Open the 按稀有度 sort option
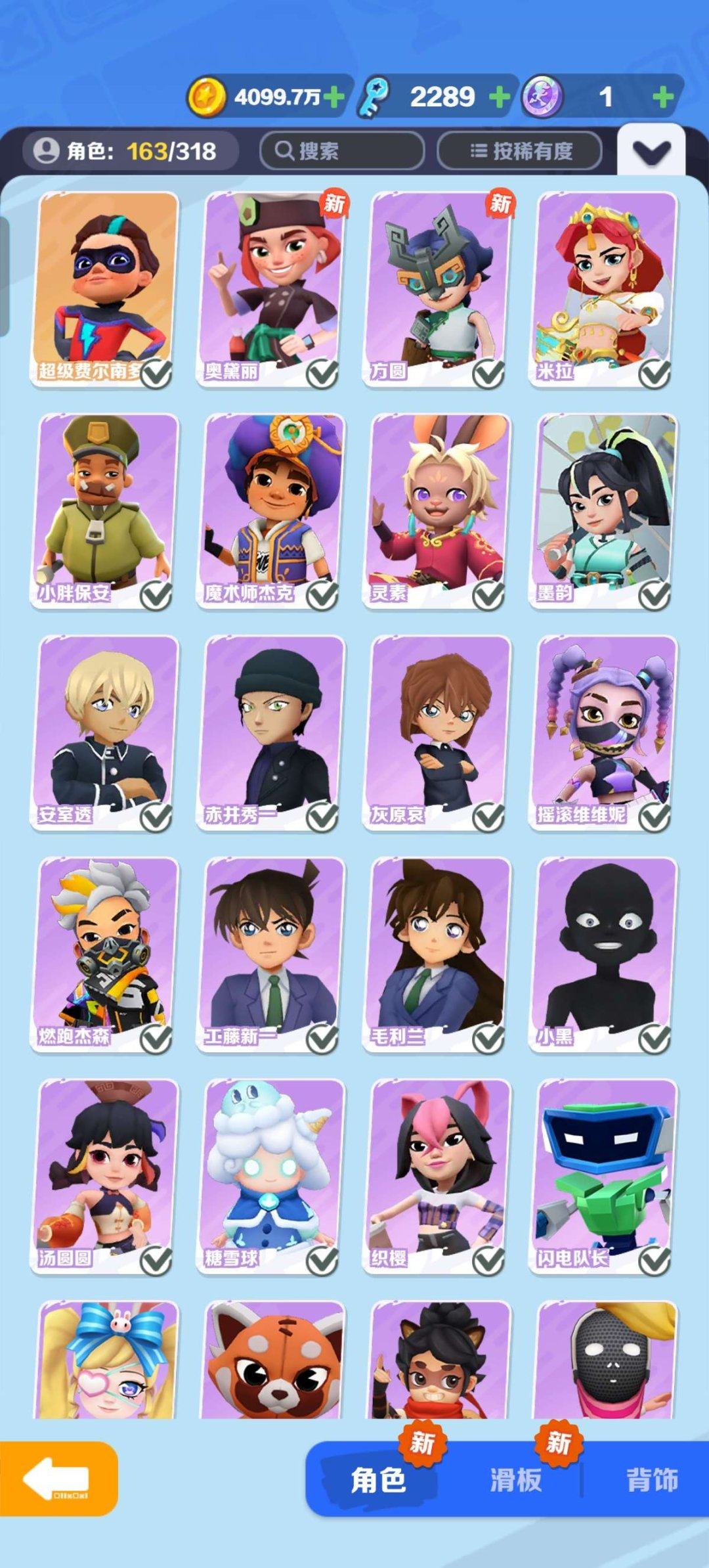709x1568 pixels. coord(519,151)
